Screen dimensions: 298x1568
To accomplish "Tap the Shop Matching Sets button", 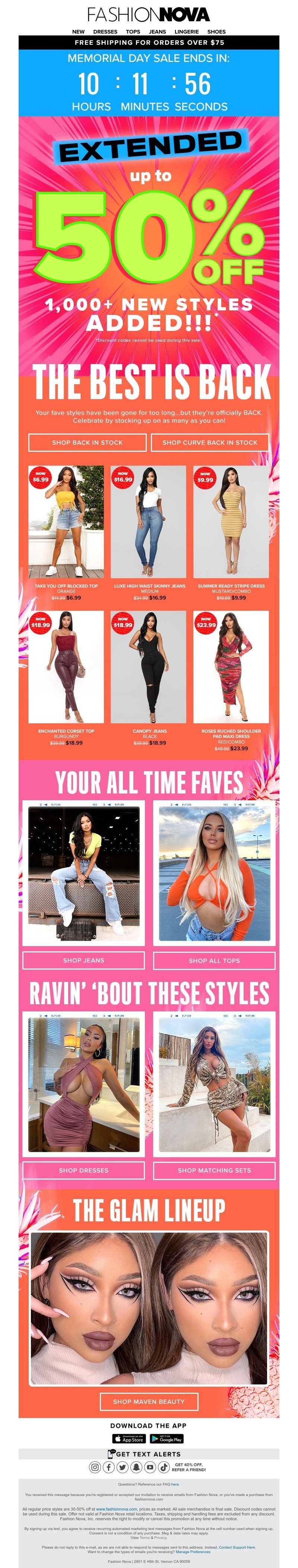I will pyautogui.click(x=214, y=1170).
